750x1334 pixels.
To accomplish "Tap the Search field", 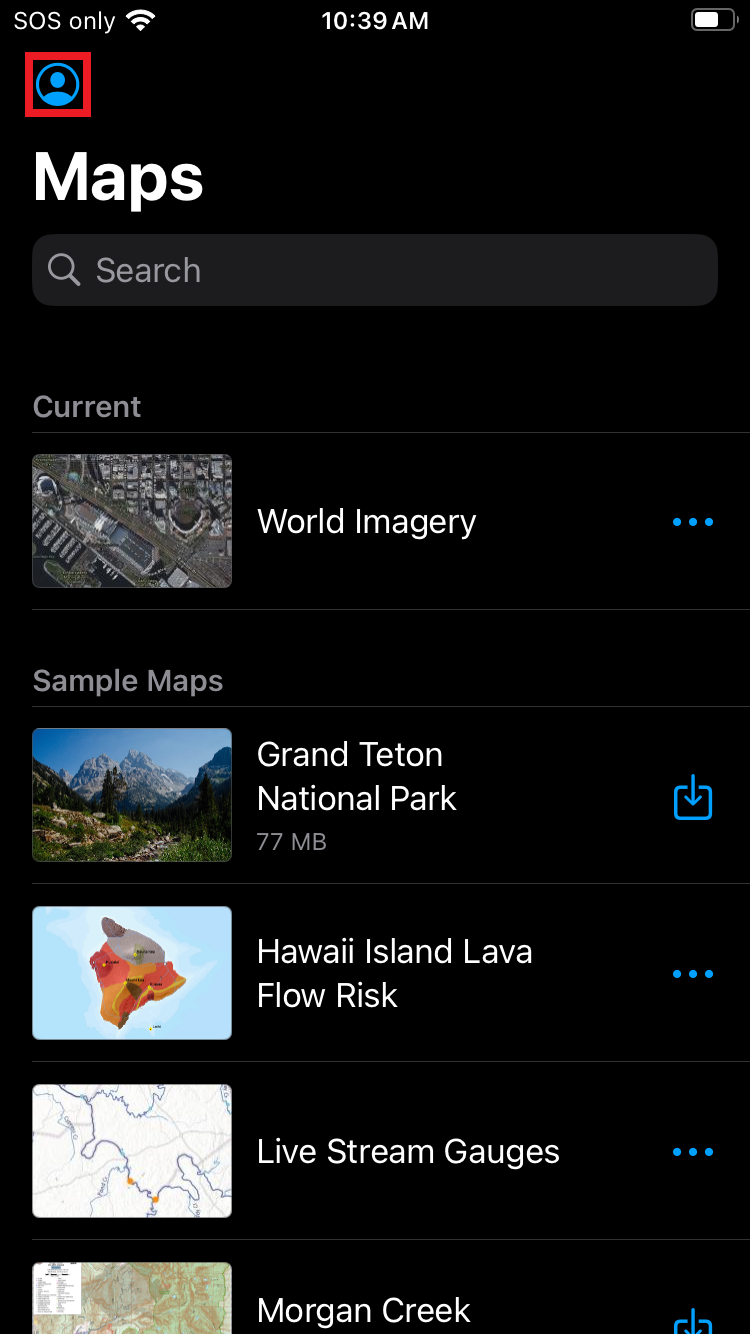I will click(375, 270).
